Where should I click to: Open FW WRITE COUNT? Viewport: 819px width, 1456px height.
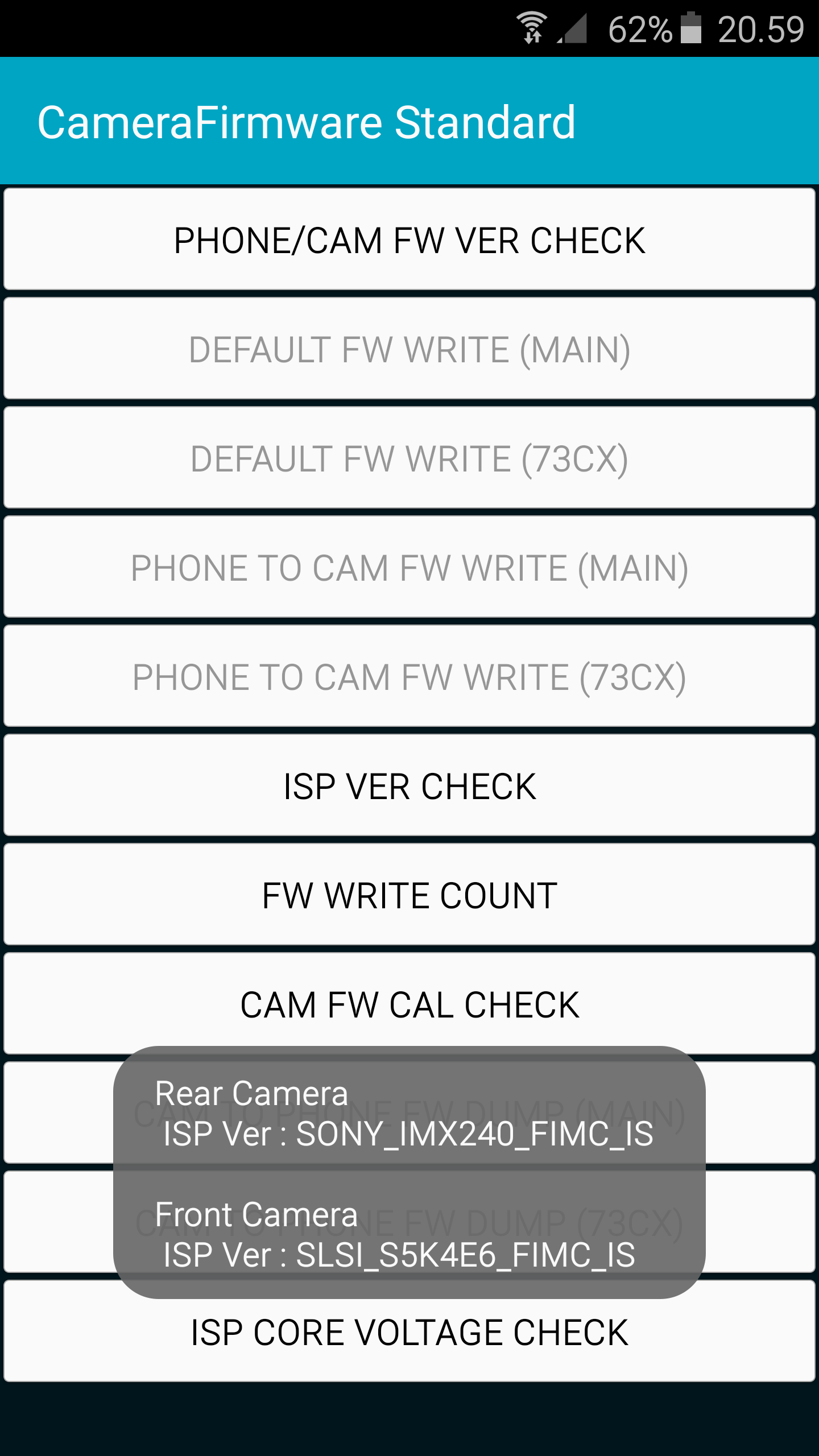coord(409,895)
